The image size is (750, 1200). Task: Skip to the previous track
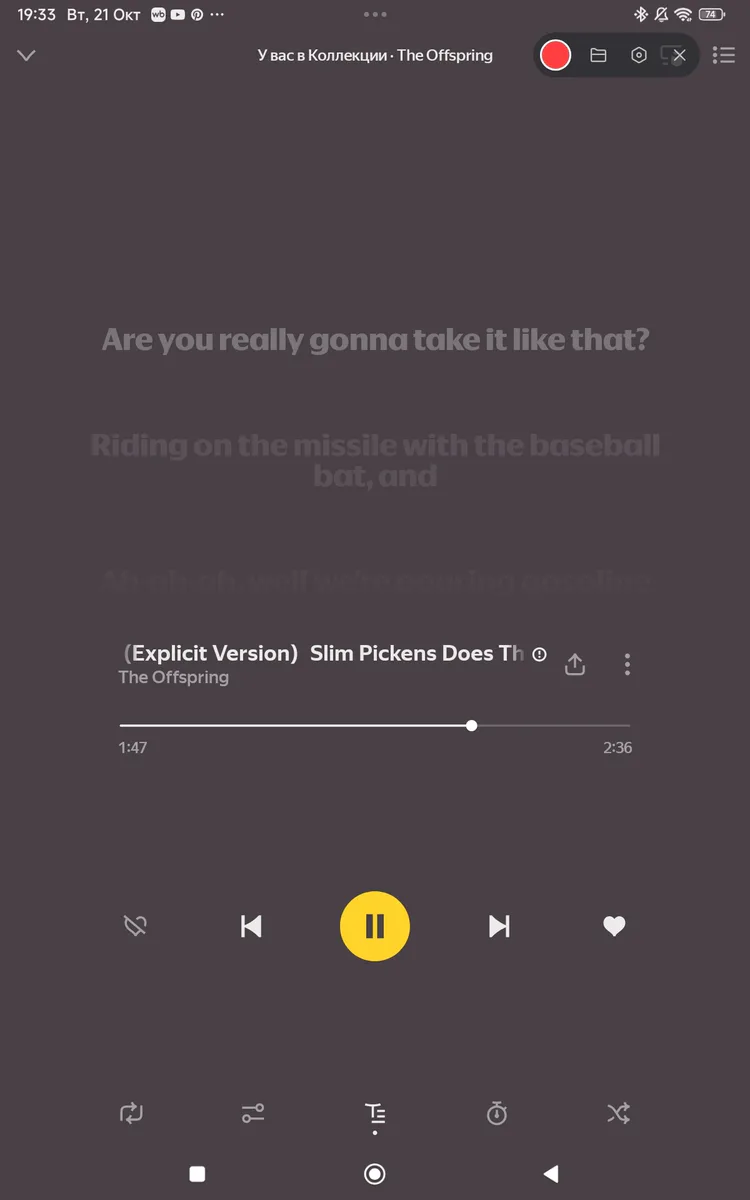(251, 927)
